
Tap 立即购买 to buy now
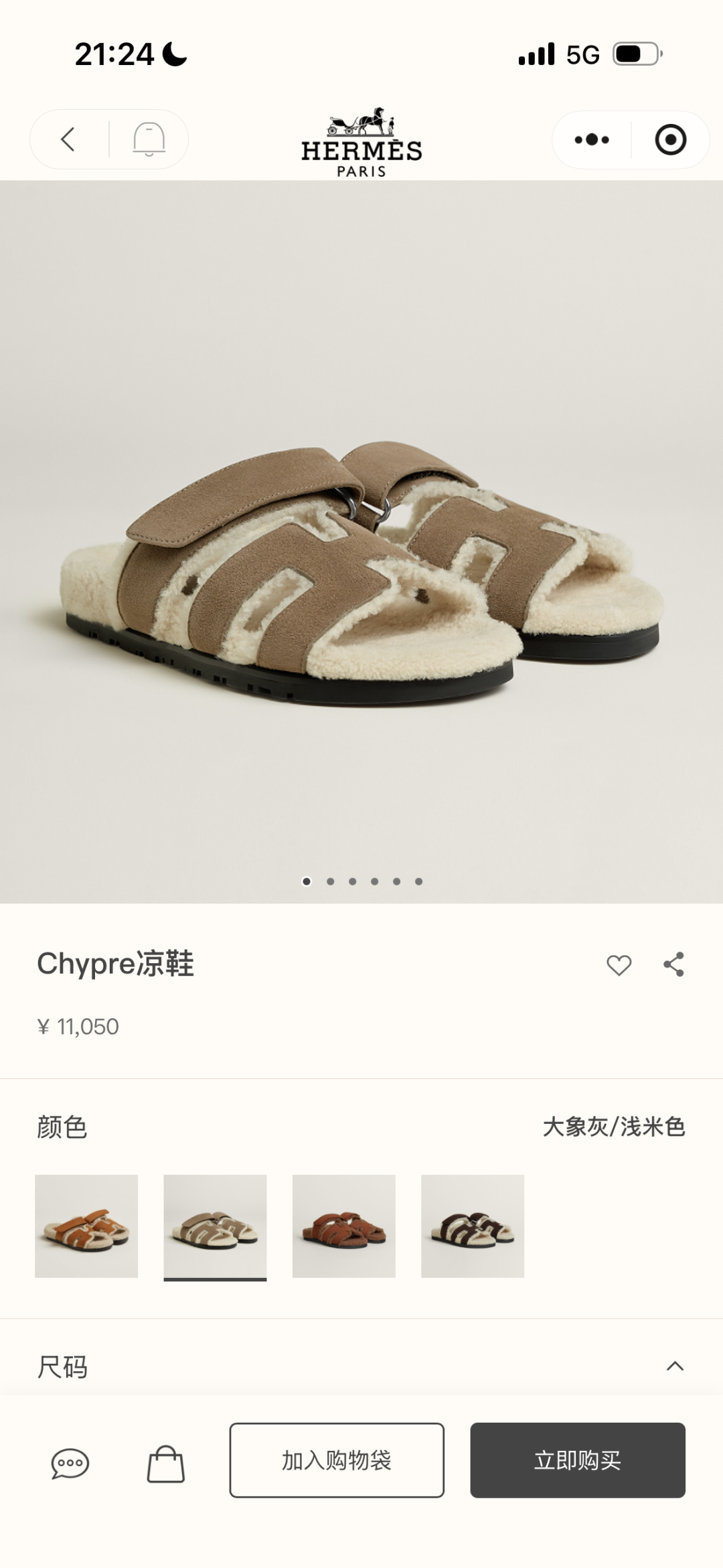[578, 1460]
